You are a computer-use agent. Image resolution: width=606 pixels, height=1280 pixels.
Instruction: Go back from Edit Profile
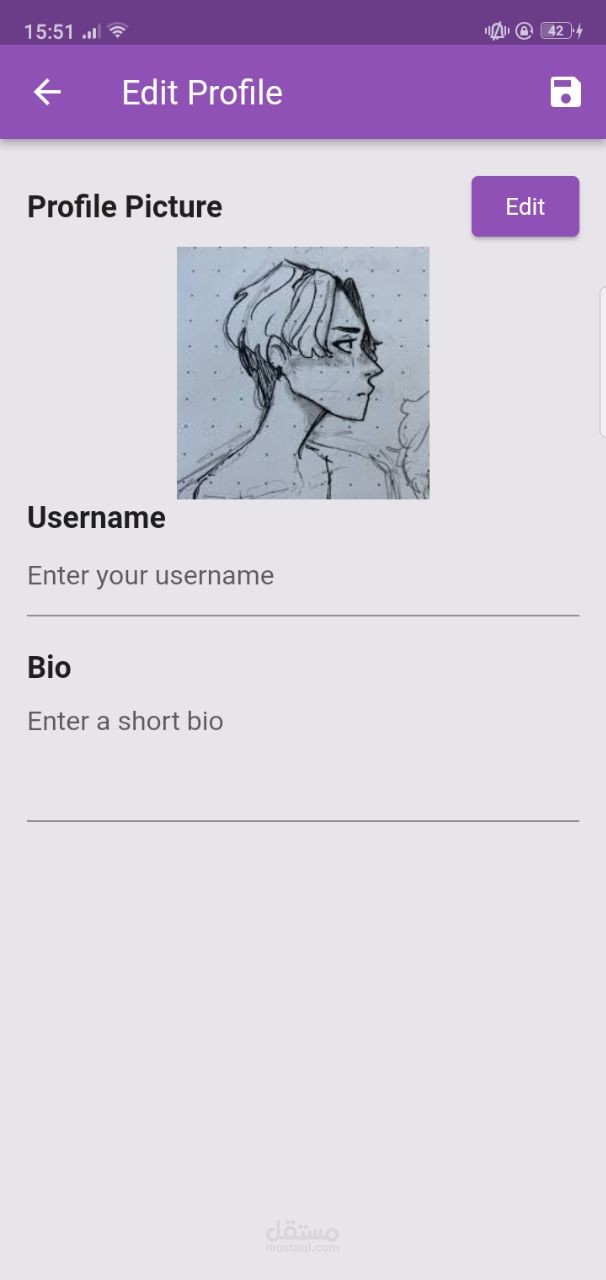(47, 93)
